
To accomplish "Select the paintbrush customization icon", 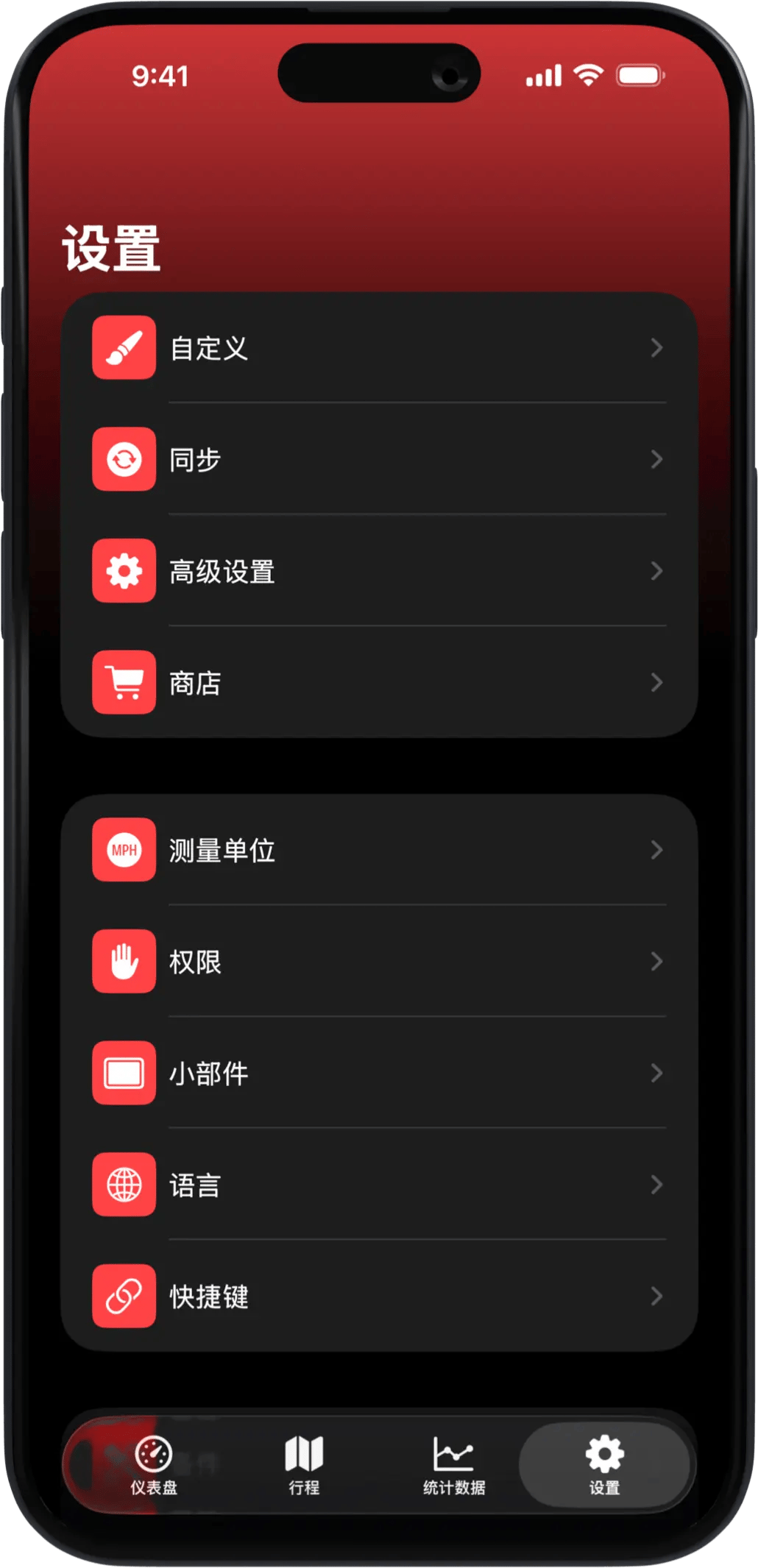I will [124, 349].
